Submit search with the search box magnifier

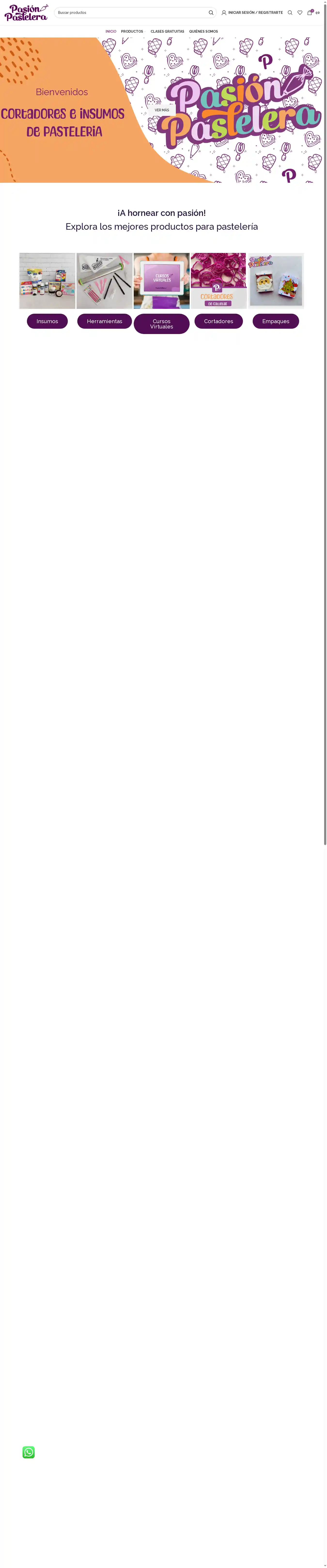(x=211, y=13)
